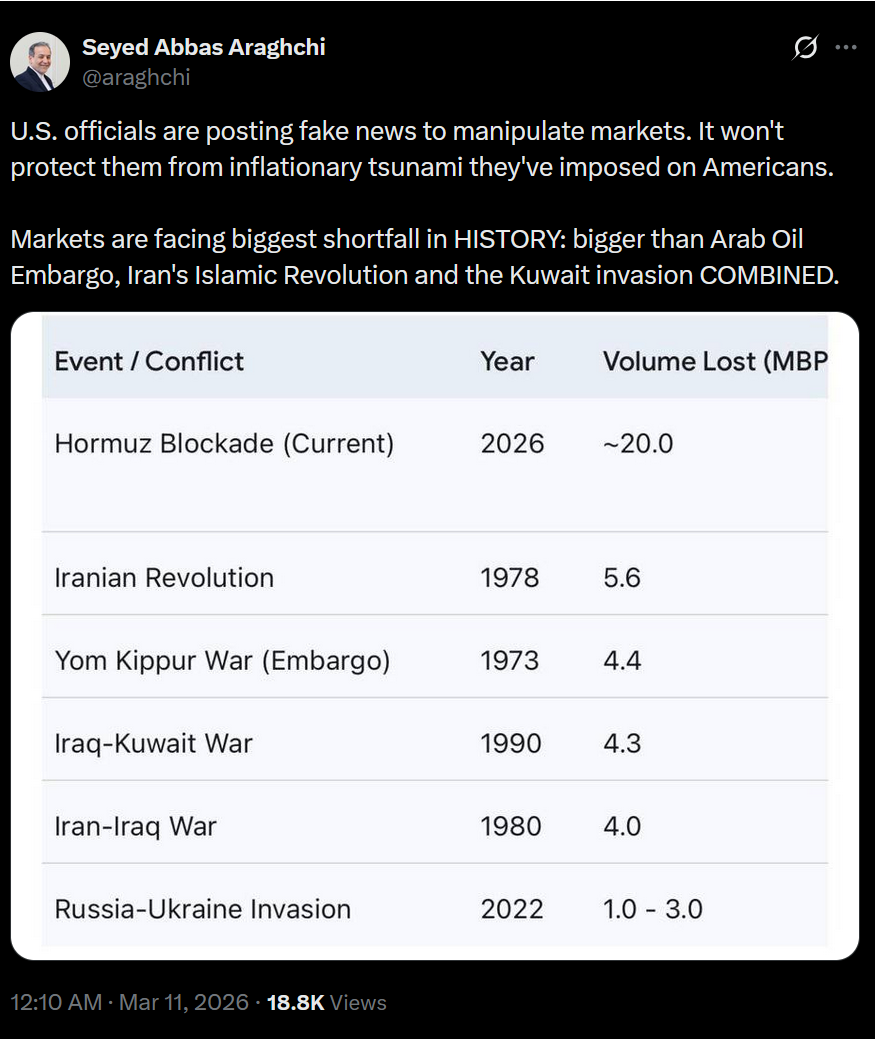Image resolution: width=875 pixels, height=1039 pixels.
Task: Tap the Grok icon on the post
Action: (x=805, y=48)
